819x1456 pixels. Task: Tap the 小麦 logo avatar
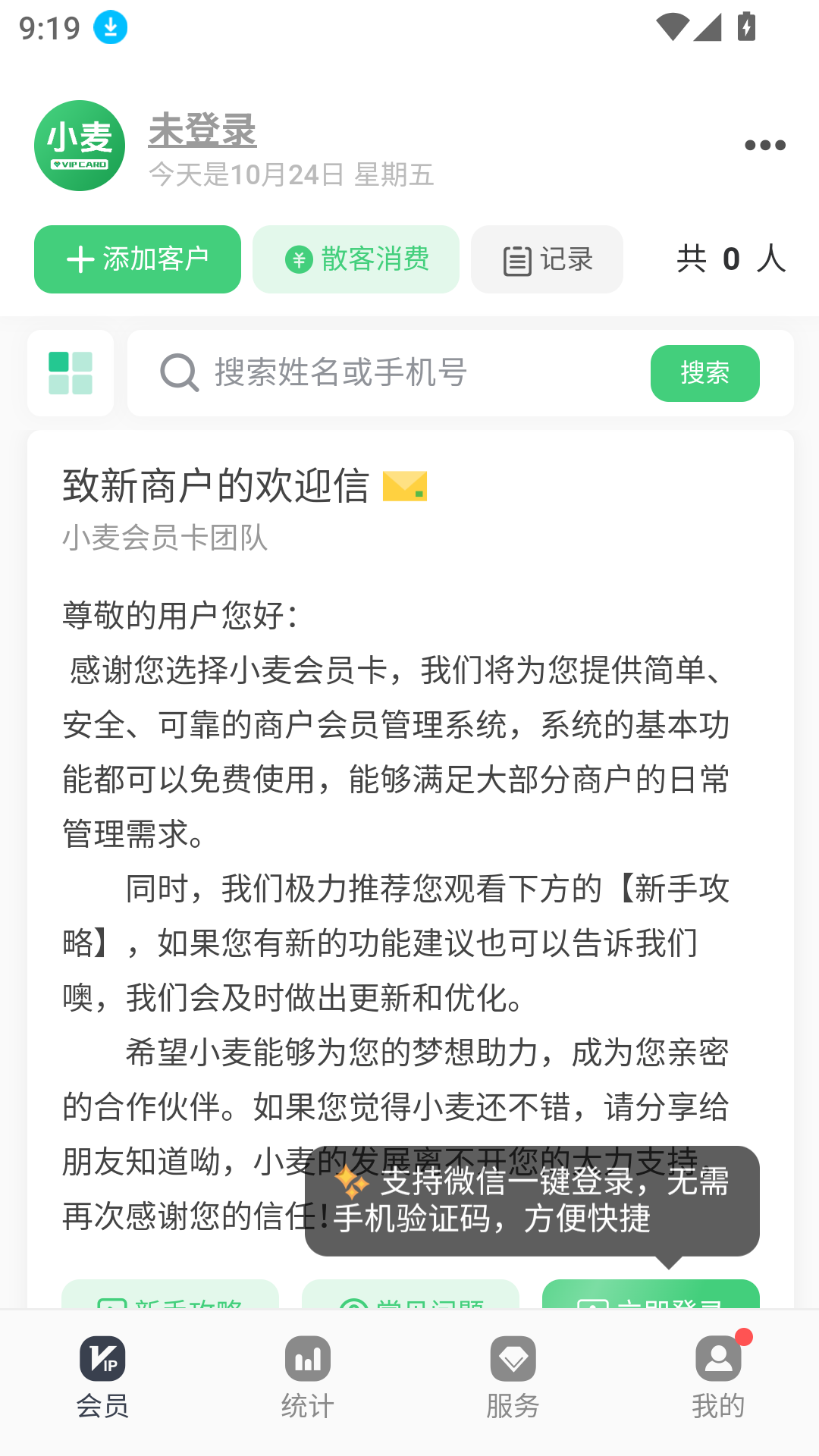tap(79, 146)
